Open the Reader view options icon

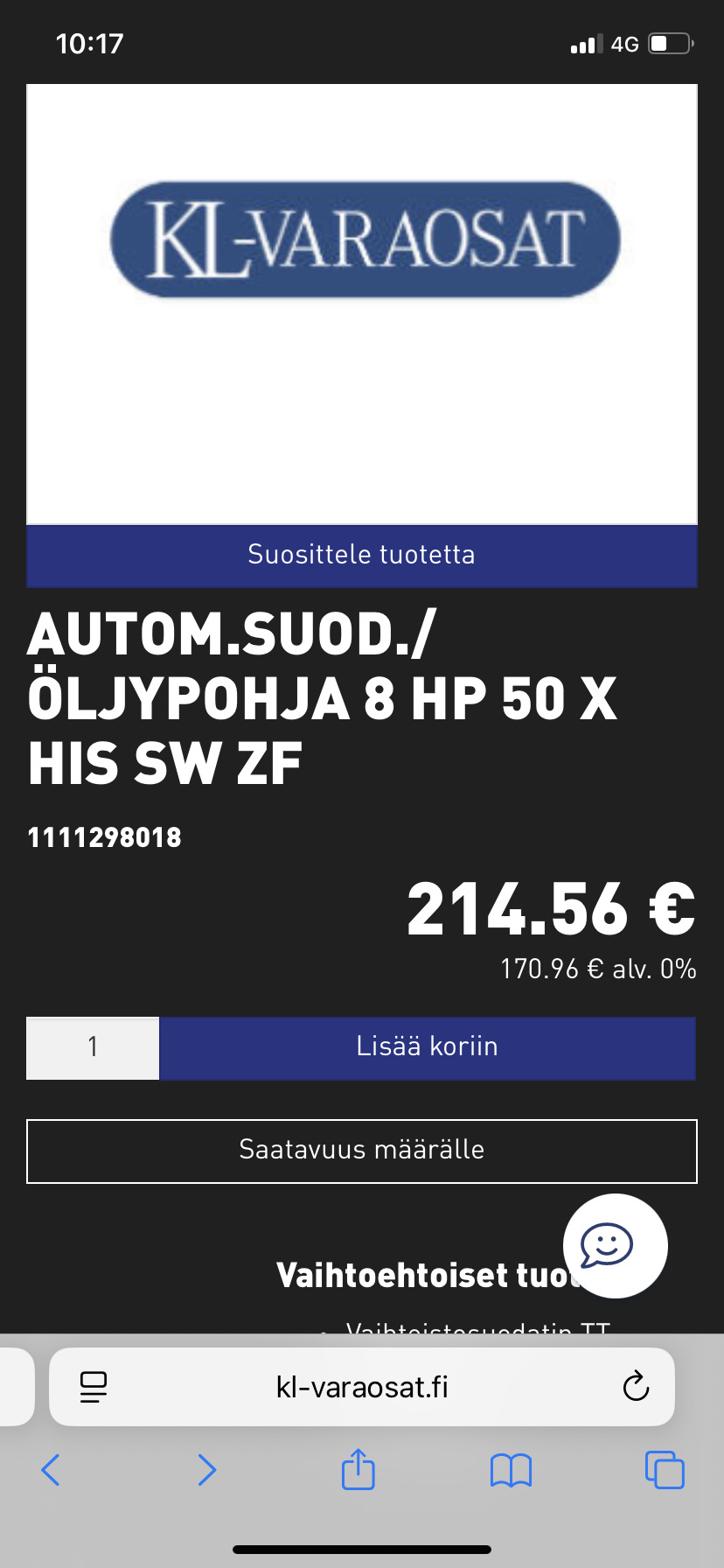pyautogui.click(x=94, y=1387)
